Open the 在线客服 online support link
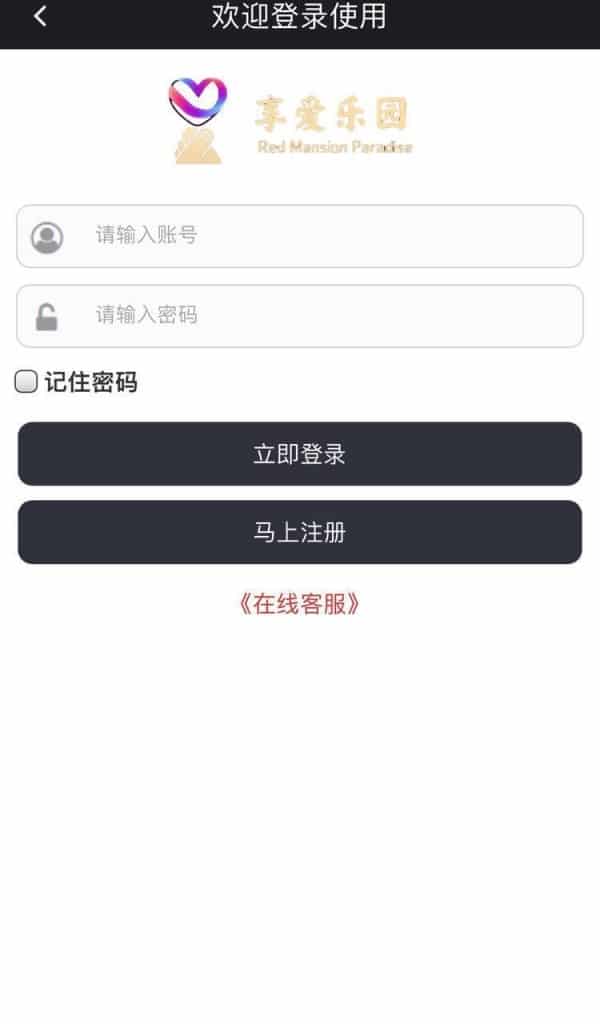600x1024 pixels. (x=300, y=604)
